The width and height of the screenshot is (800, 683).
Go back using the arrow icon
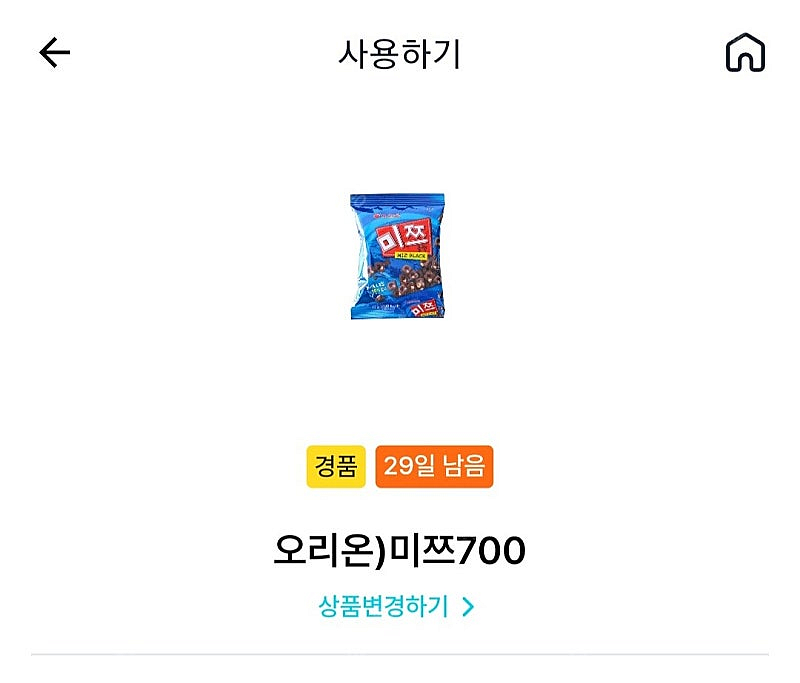coord(55,53)
